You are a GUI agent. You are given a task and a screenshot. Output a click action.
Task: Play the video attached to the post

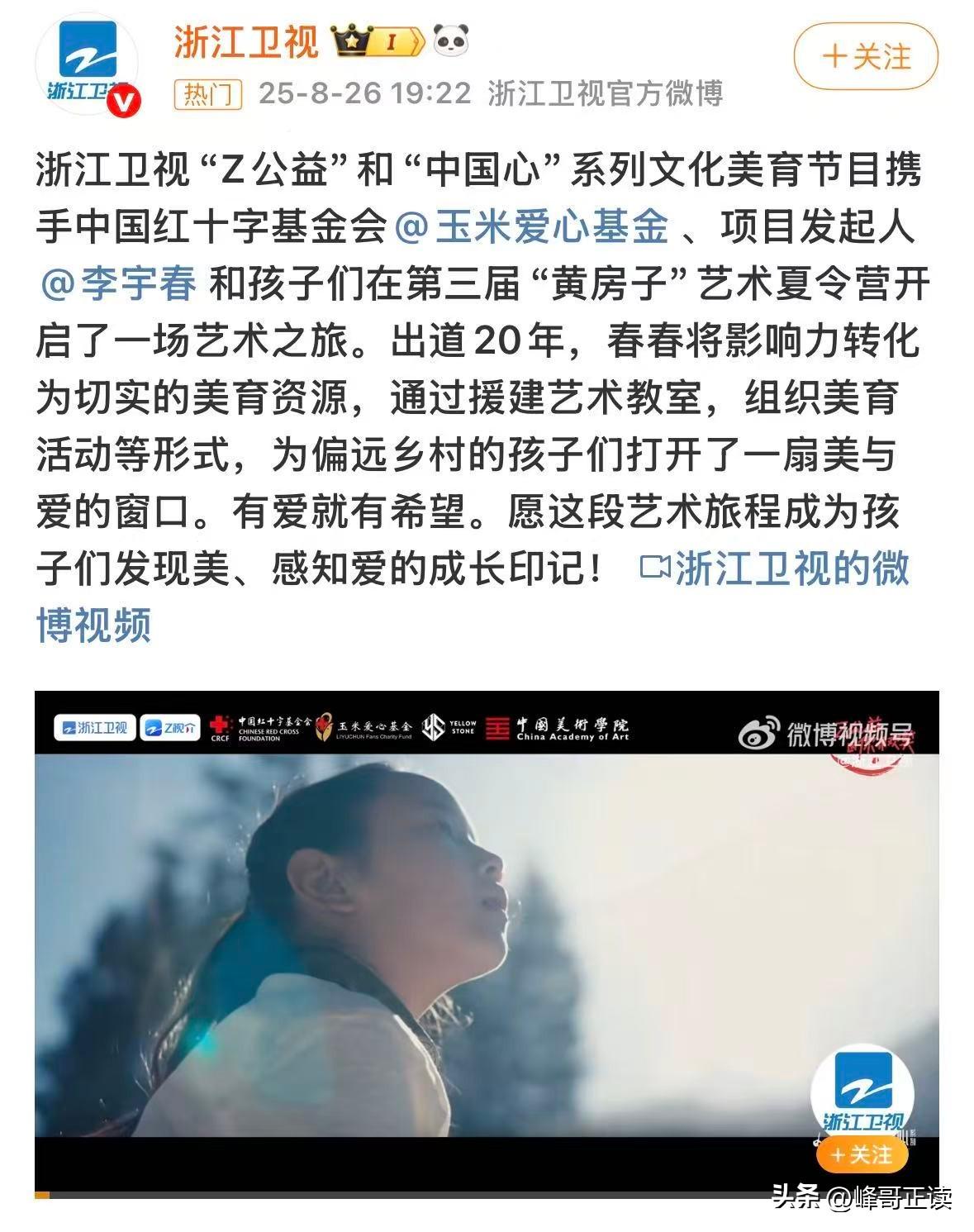(487, 942)
